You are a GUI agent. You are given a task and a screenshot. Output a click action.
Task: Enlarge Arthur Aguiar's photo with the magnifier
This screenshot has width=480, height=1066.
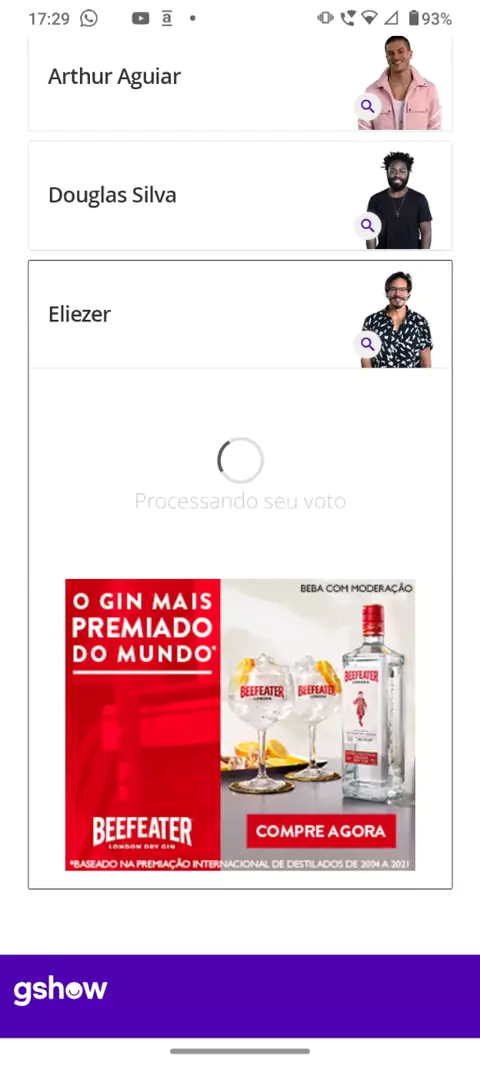click(368, 107)
